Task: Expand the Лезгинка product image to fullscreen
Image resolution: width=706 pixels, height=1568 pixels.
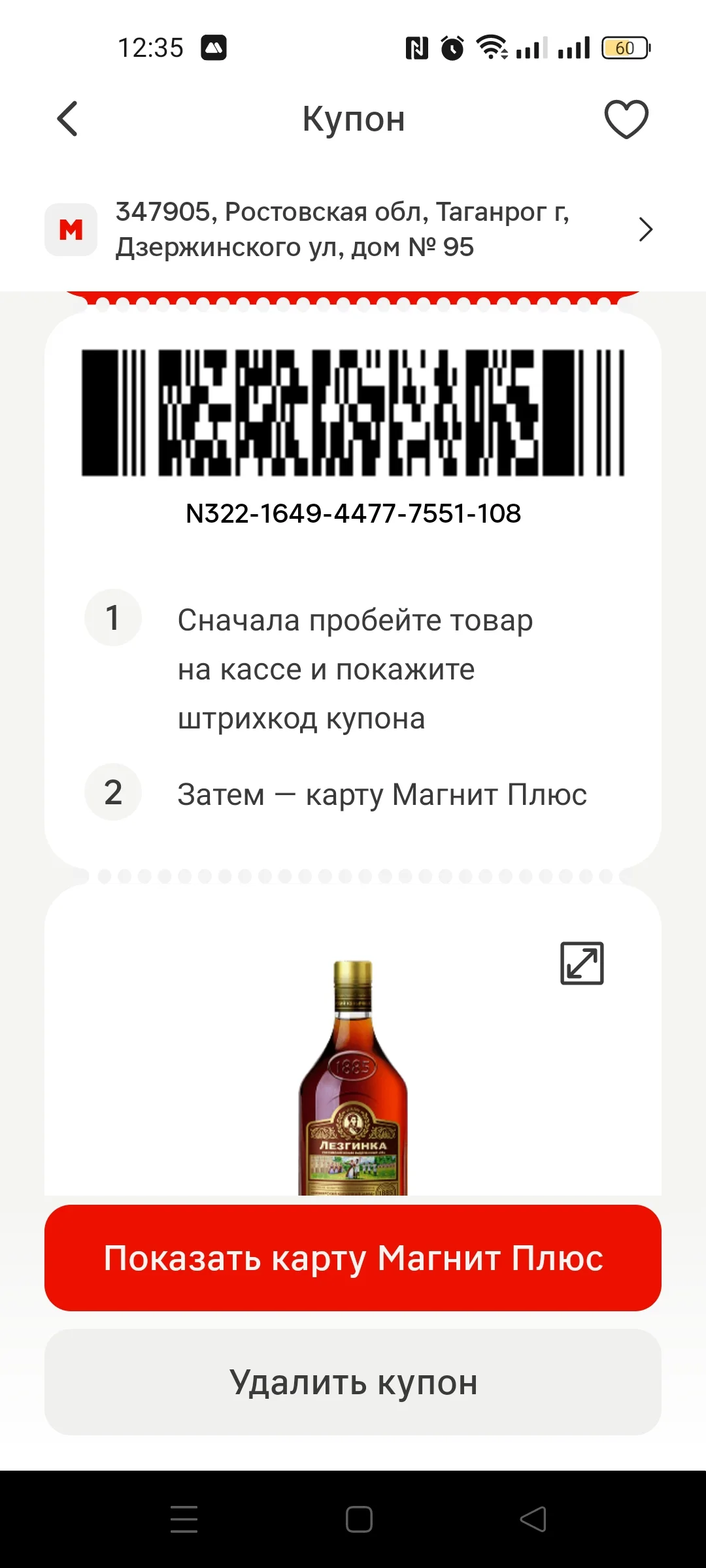Action: coord(582,963)
